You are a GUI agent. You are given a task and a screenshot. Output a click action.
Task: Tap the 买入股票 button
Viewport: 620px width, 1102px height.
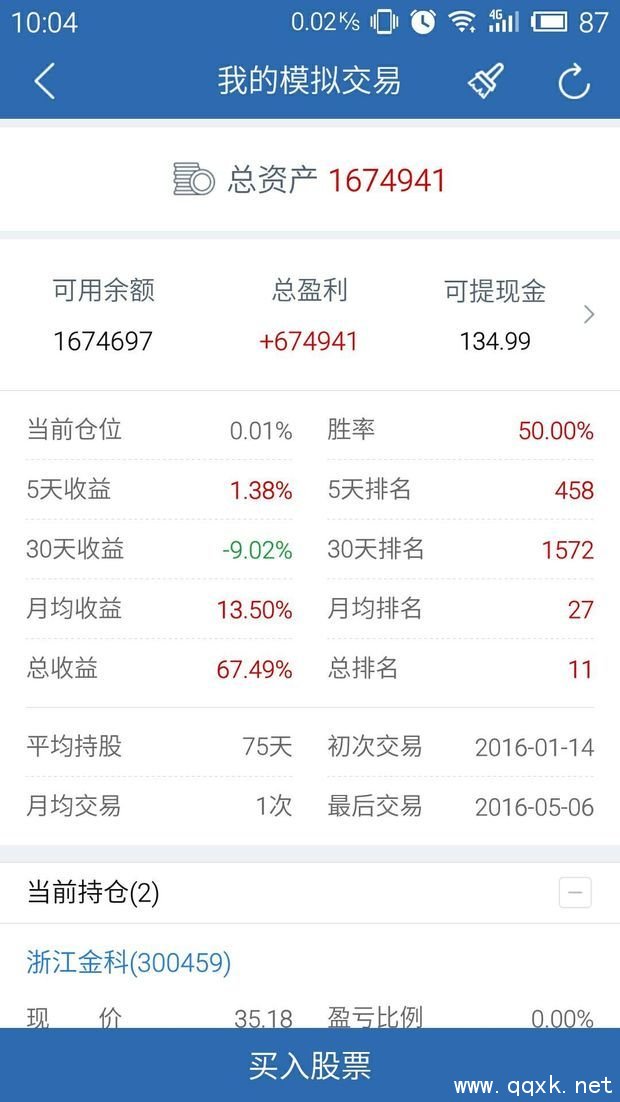310,1065
